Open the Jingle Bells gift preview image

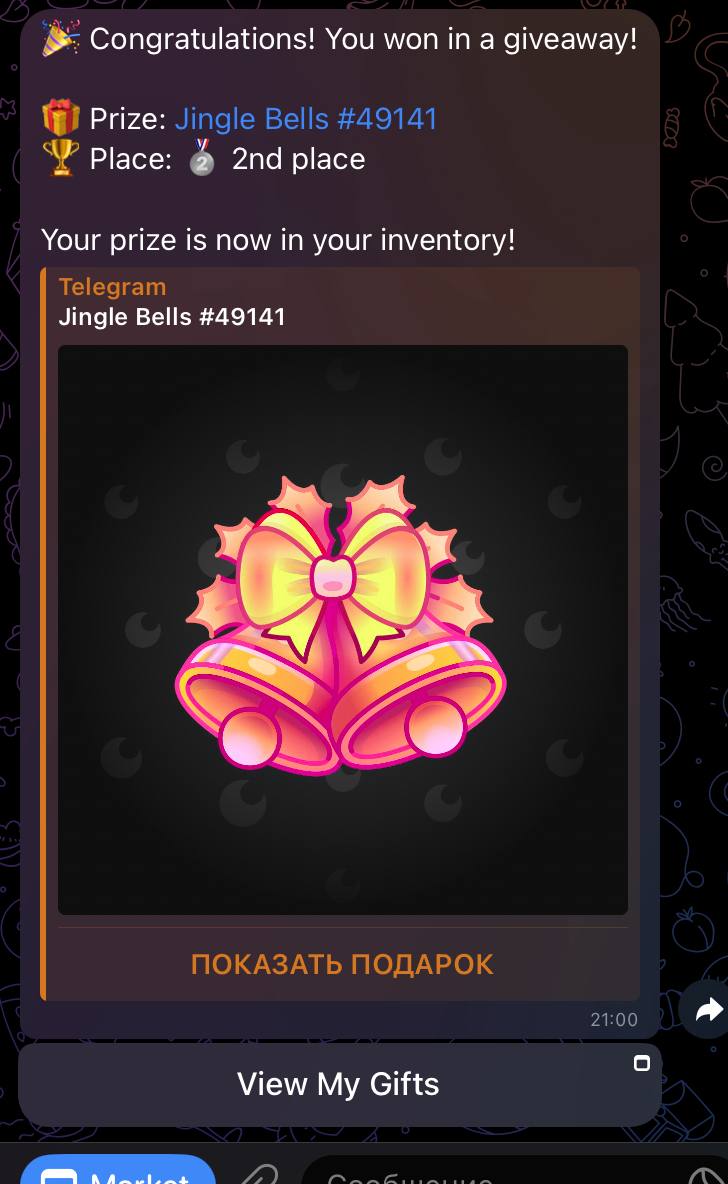tap(342, 629)
